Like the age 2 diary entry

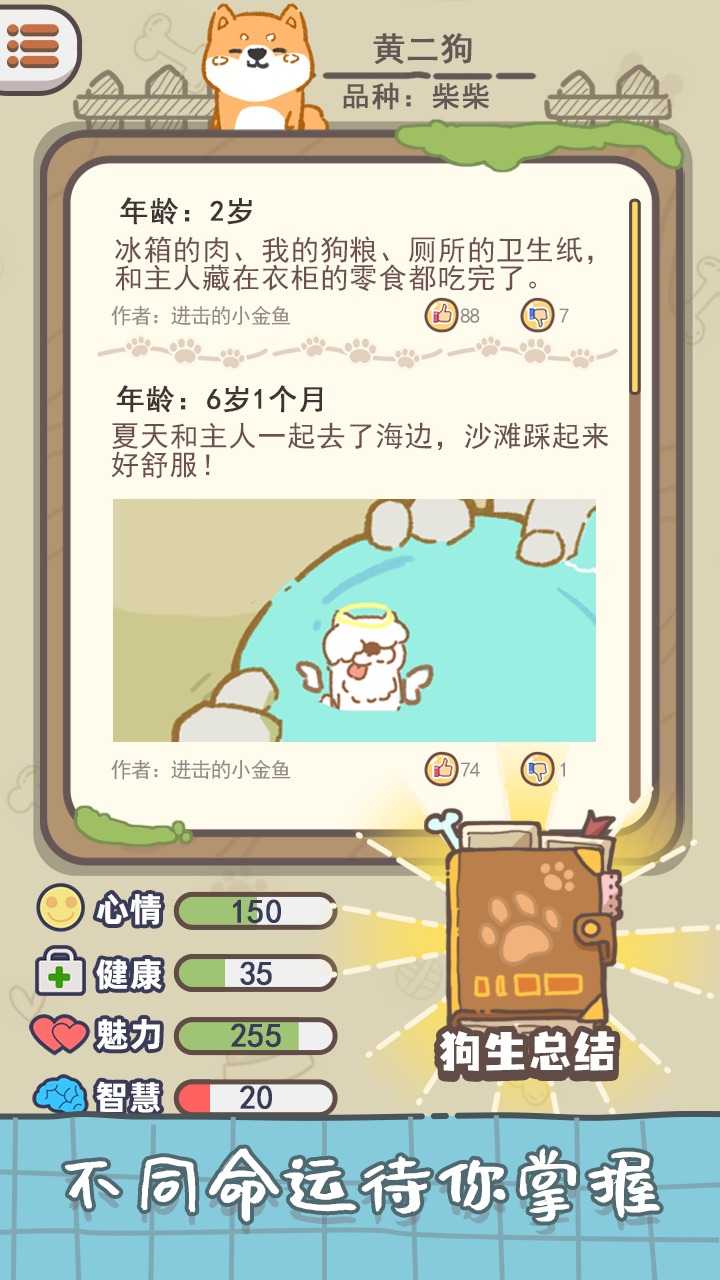tap(441, 315)
